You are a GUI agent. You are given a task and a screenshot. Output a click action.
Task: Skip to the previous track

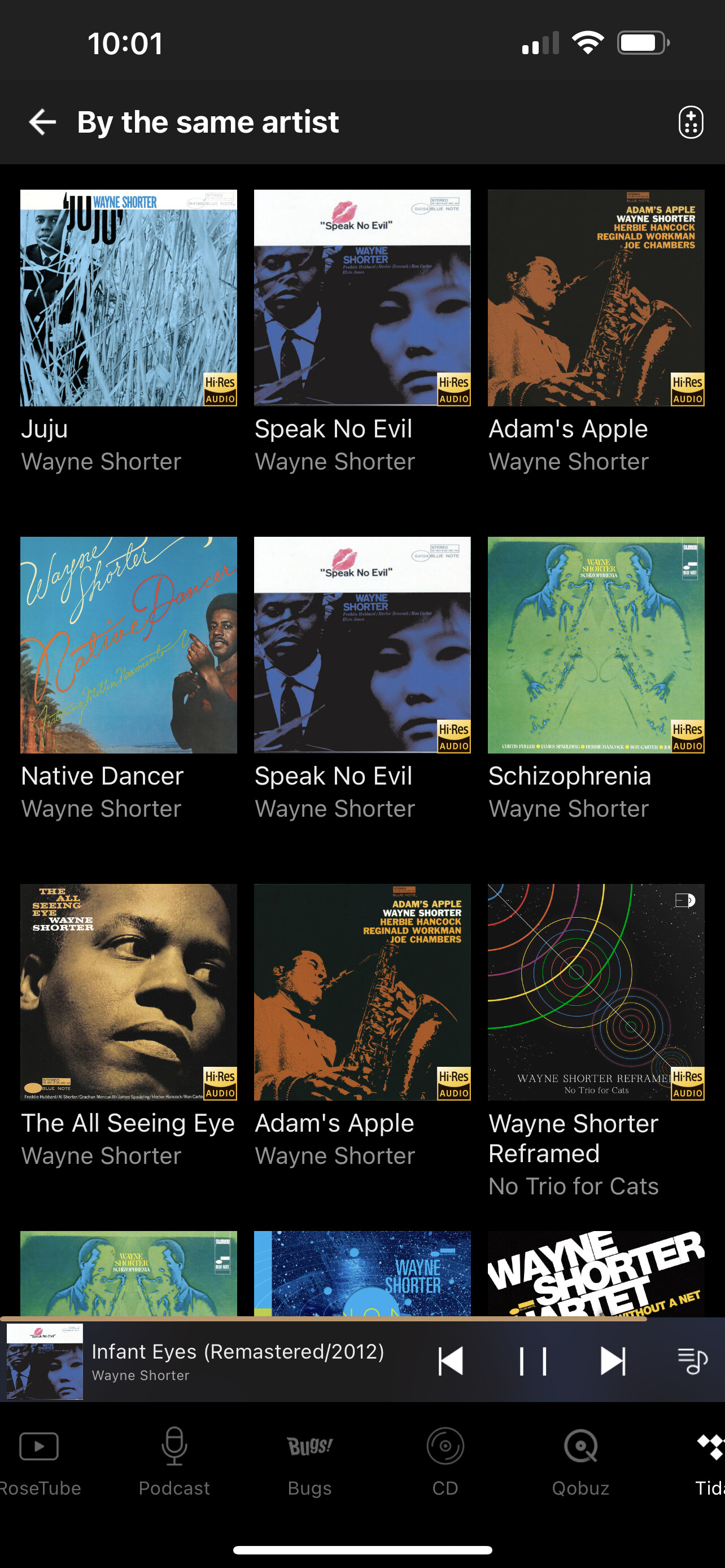pyautogui.click(x=451, y=1361)
